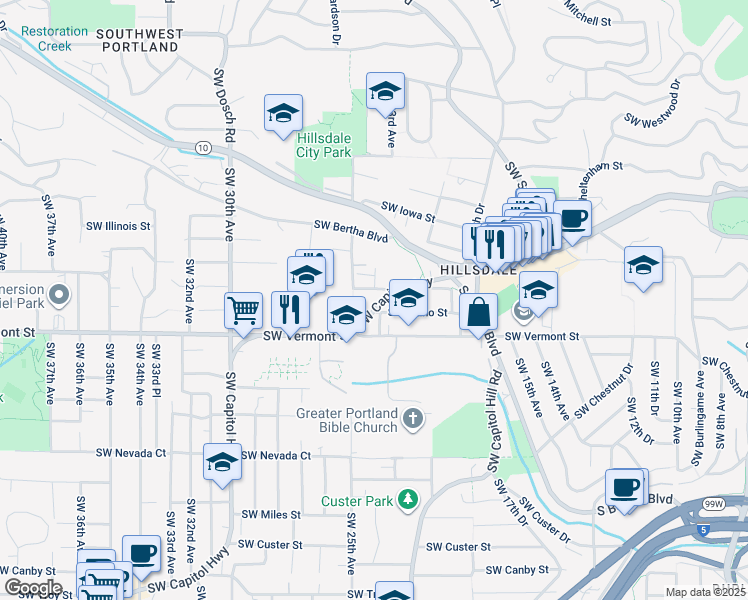
Task: Open the Google logo link
Action: tap(33, 588)
